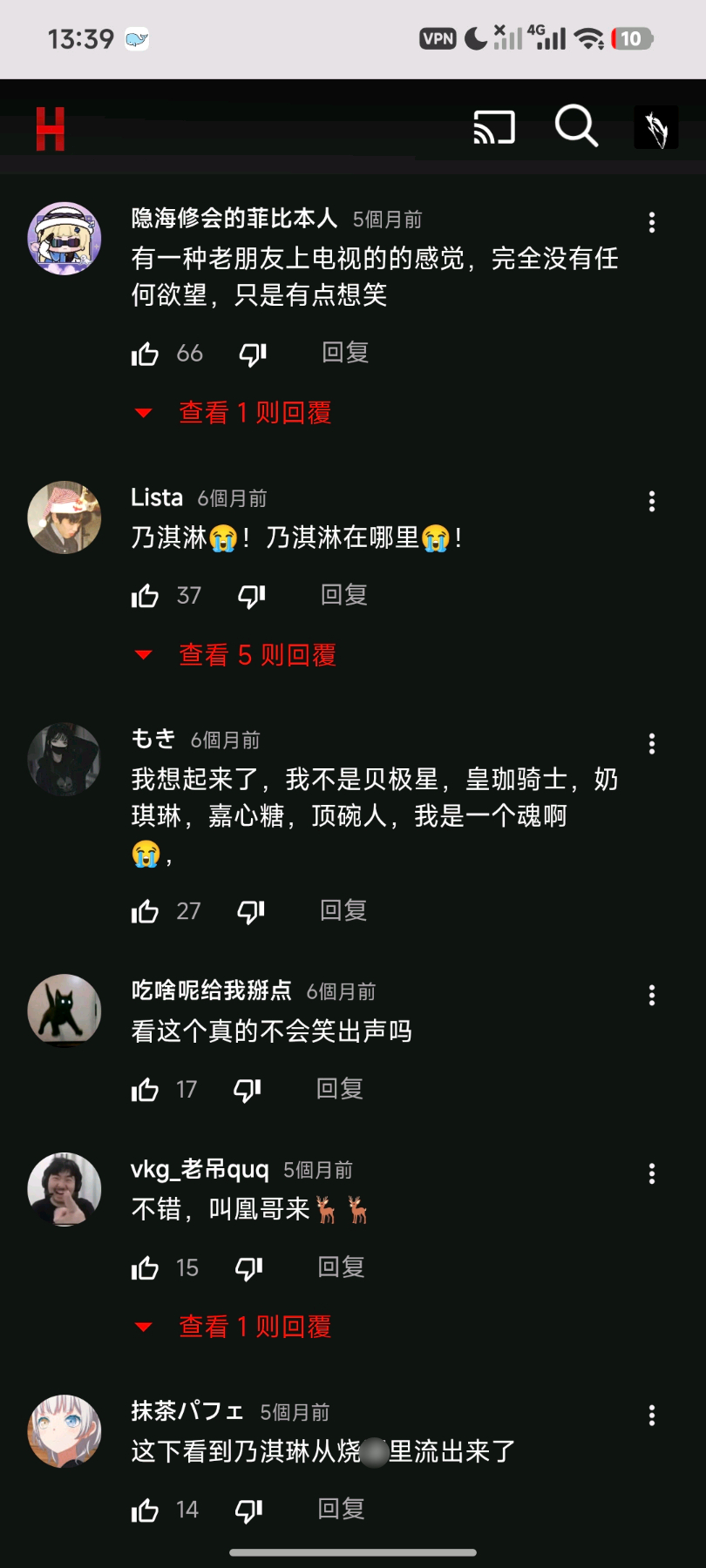Reply to 隐海修会的菲比本人's comment

(345, 353)
